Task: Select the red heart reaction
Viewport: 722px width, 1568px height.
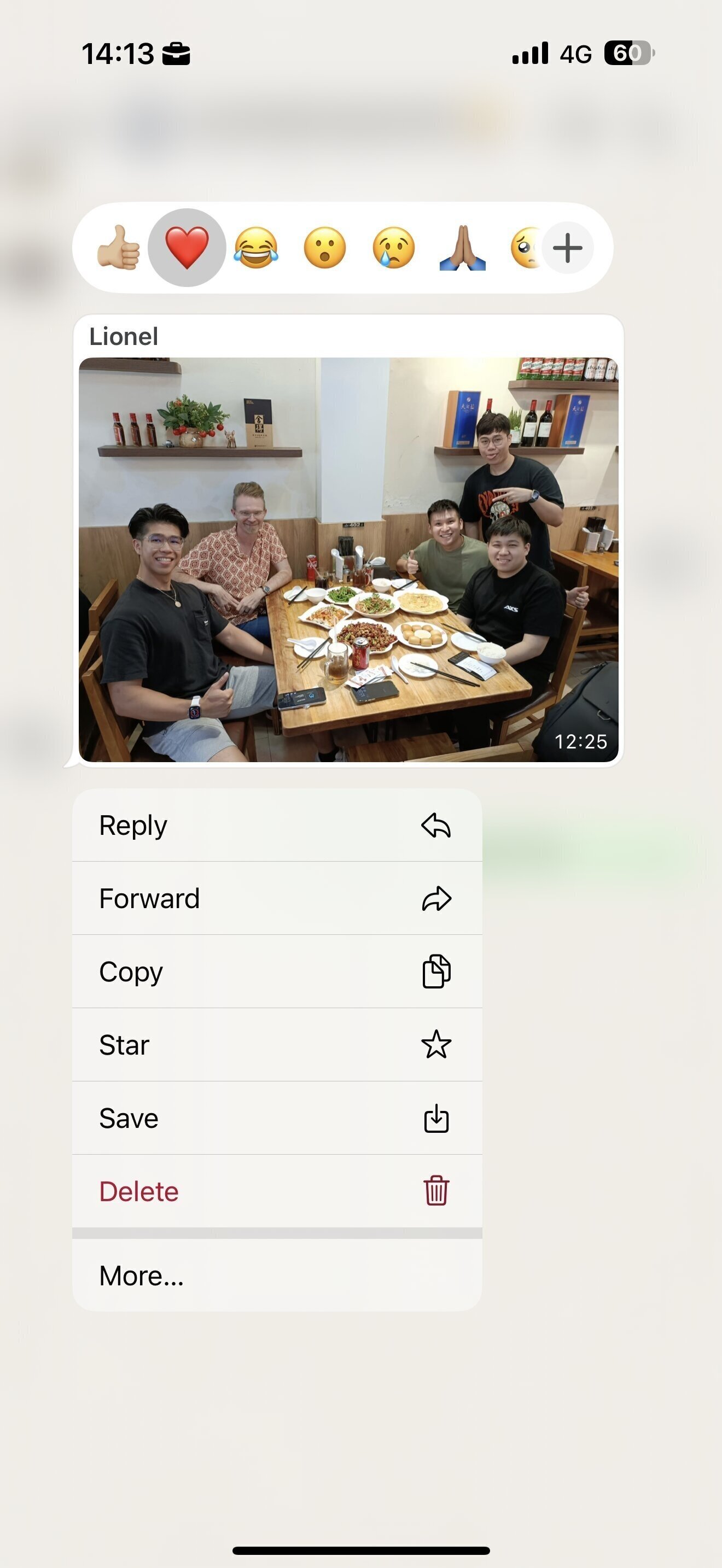Action: [x=187, y=247]
